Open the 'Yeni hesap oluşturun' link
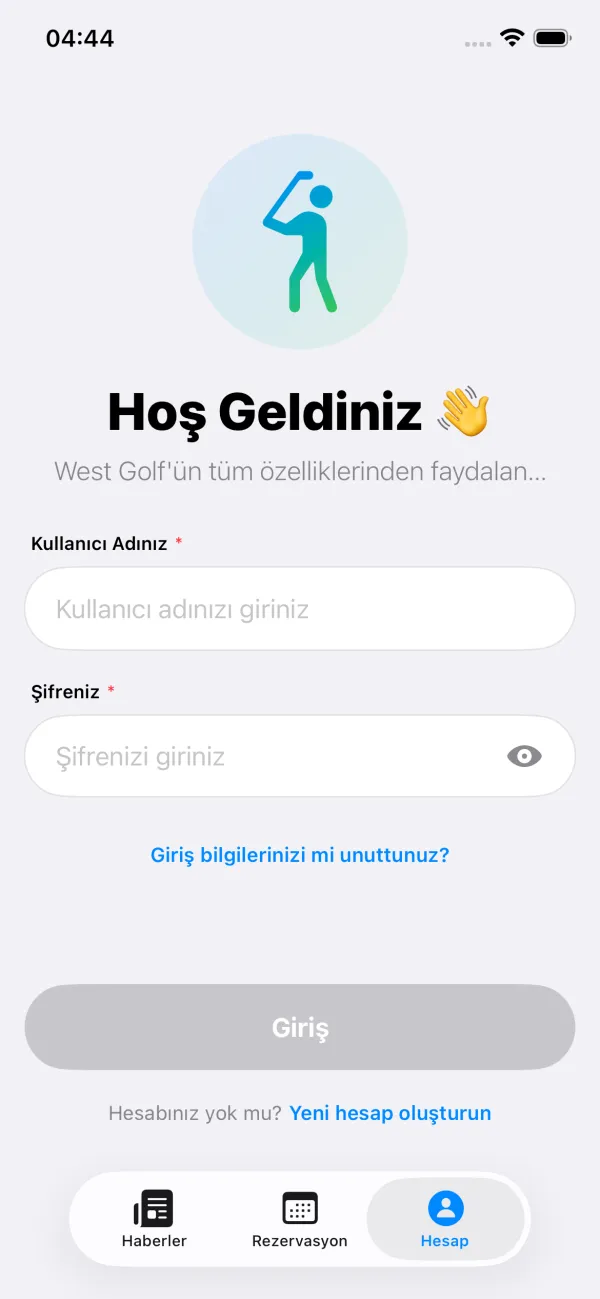Viewport: 600px width, 1299px height. pyautogui.click(x=390, y=1113)
